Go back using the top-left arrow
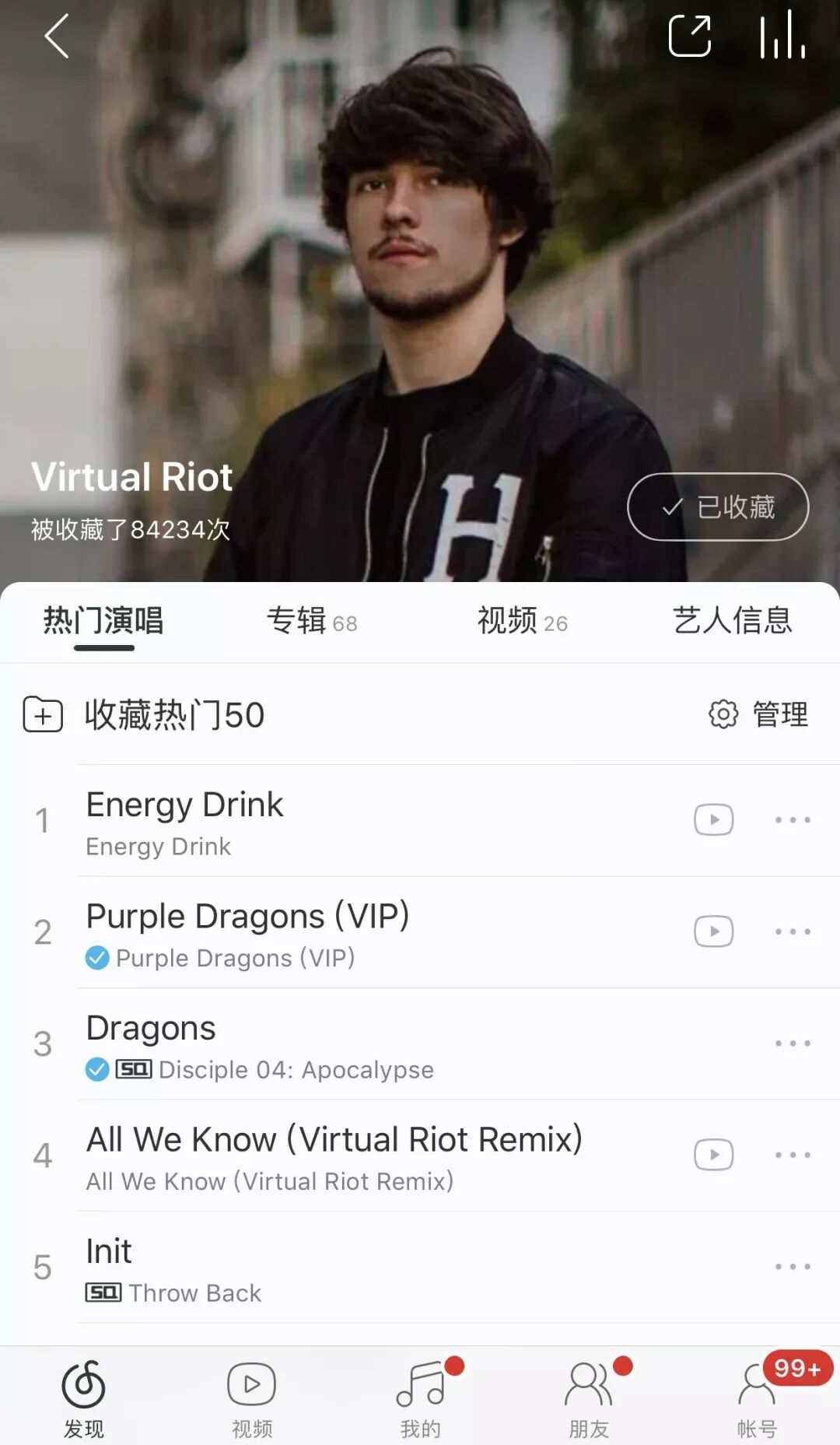 click(57, 36)
